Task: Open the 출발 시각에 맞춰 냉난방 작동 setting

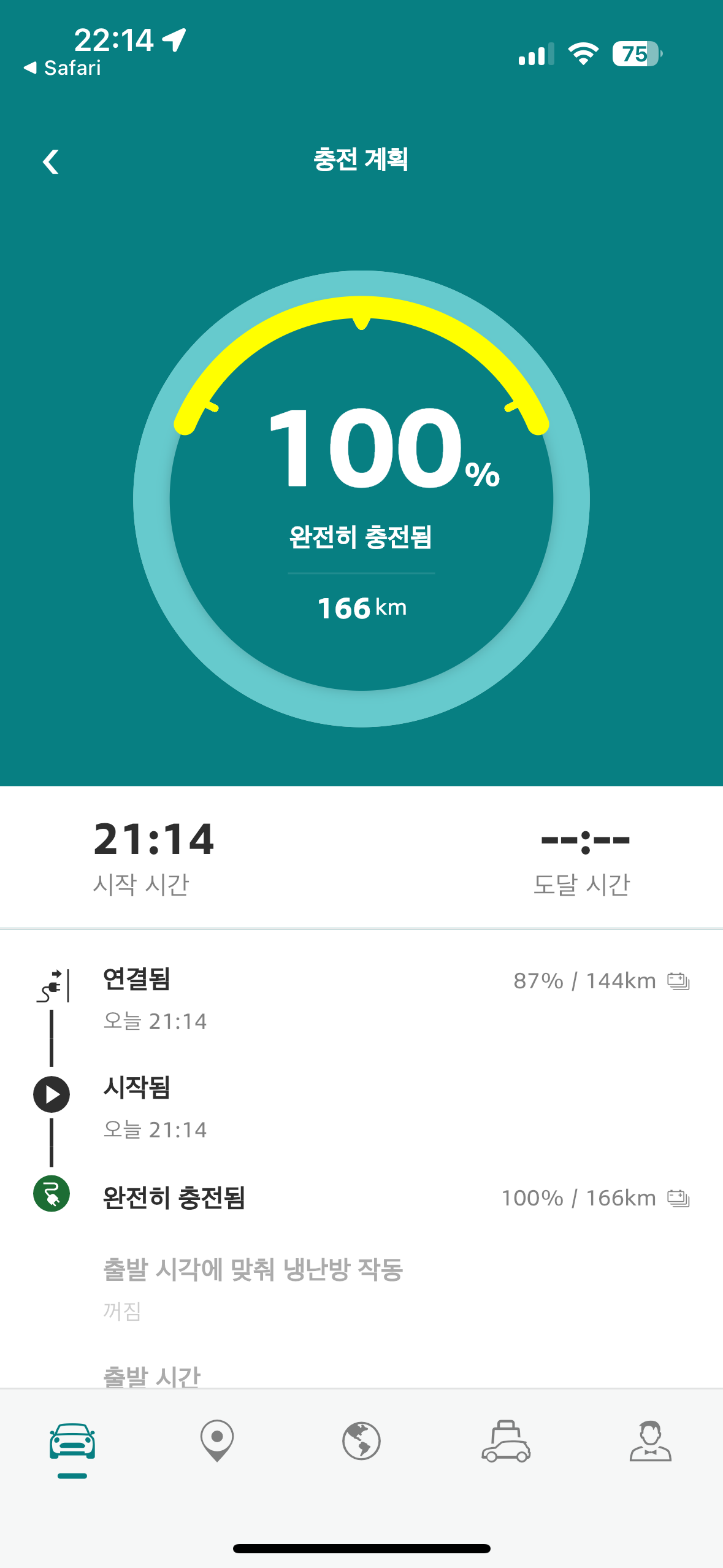Action: pyautogui.click(x=361, y=1288)
